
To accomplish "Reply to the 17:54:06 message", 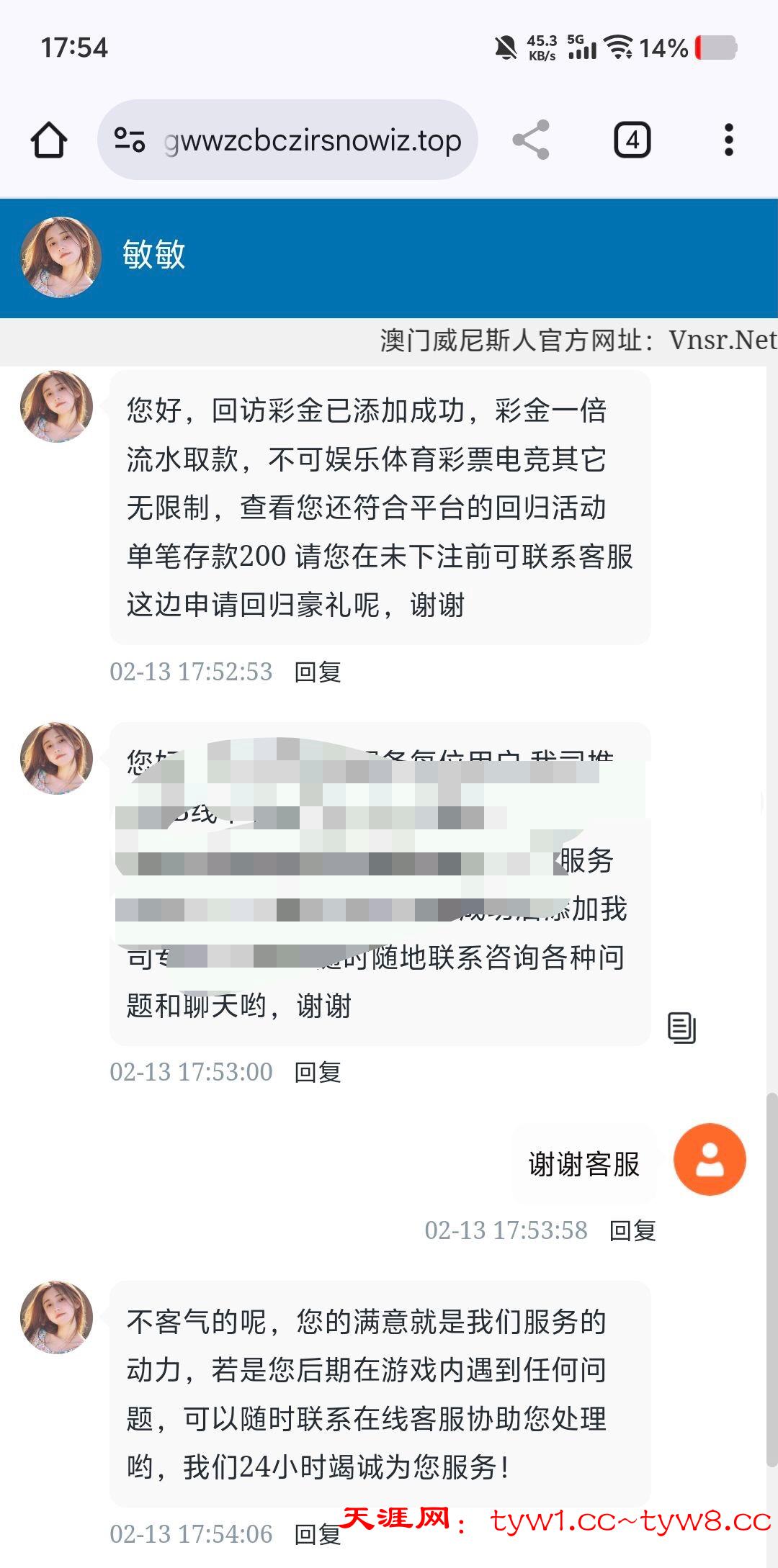I will coord(318,1534).
